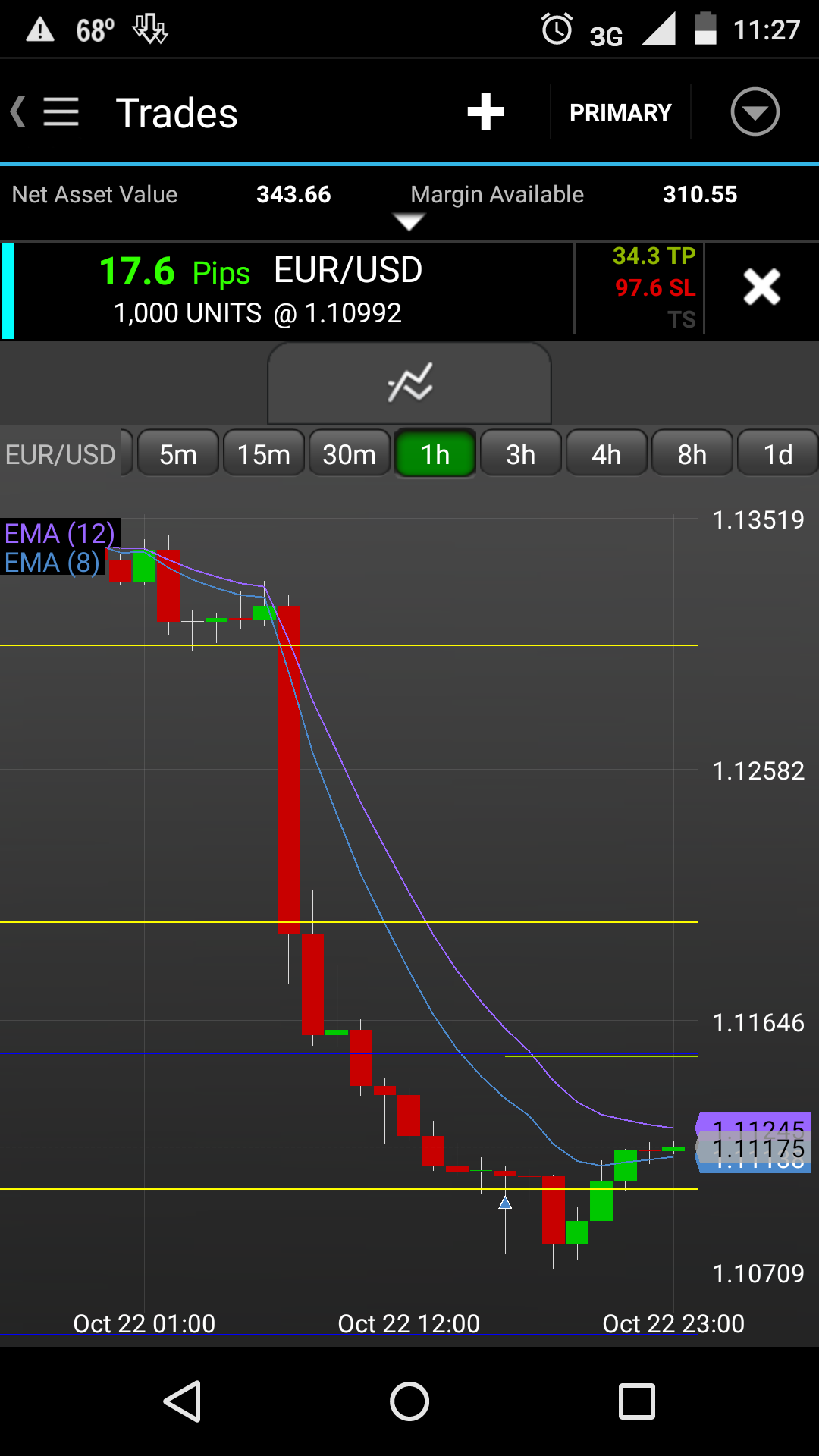Image resolution: width=819 pixels, height=1456 pixels.
Task: View the 1d timeframe chart
Action: pyautogui.click(x=778, y=454)
